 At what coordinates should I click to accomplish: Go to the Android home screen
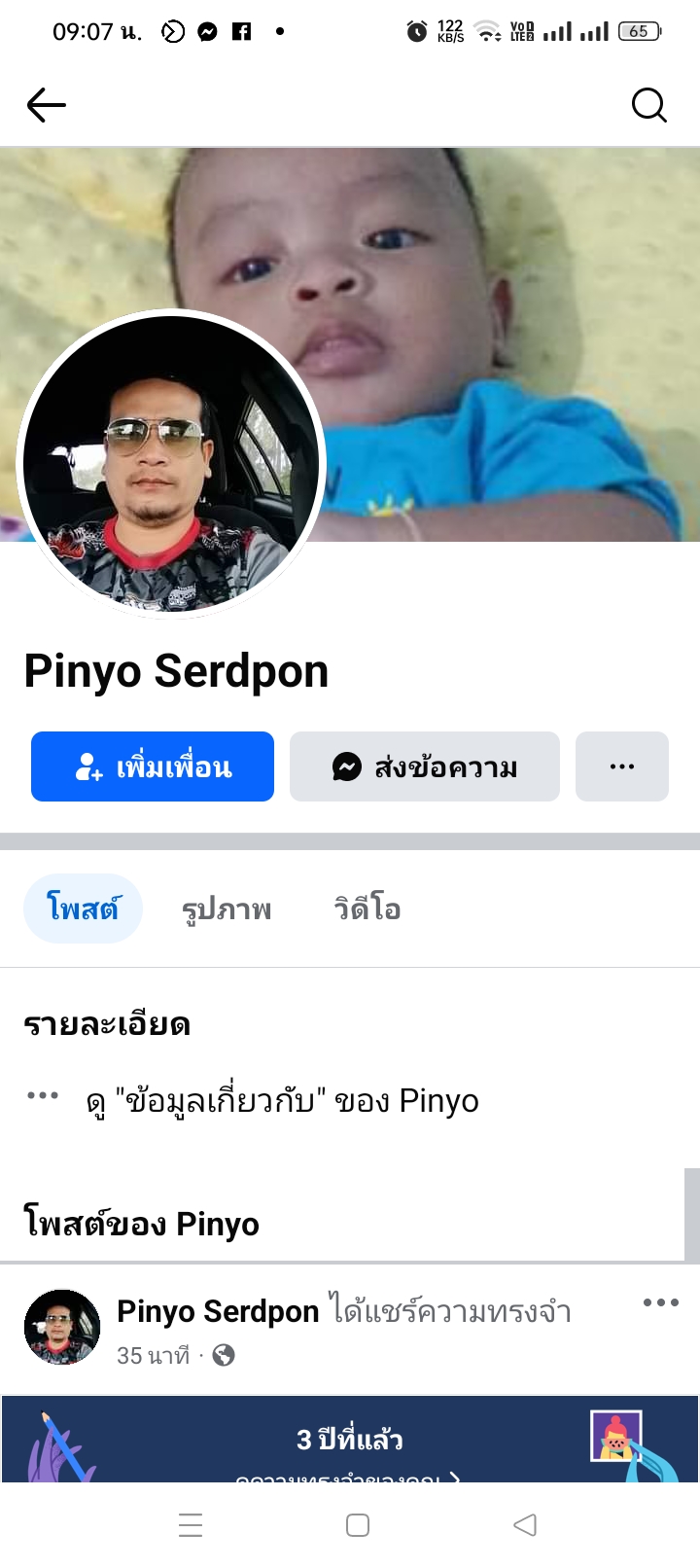[x=358, y=1525]
